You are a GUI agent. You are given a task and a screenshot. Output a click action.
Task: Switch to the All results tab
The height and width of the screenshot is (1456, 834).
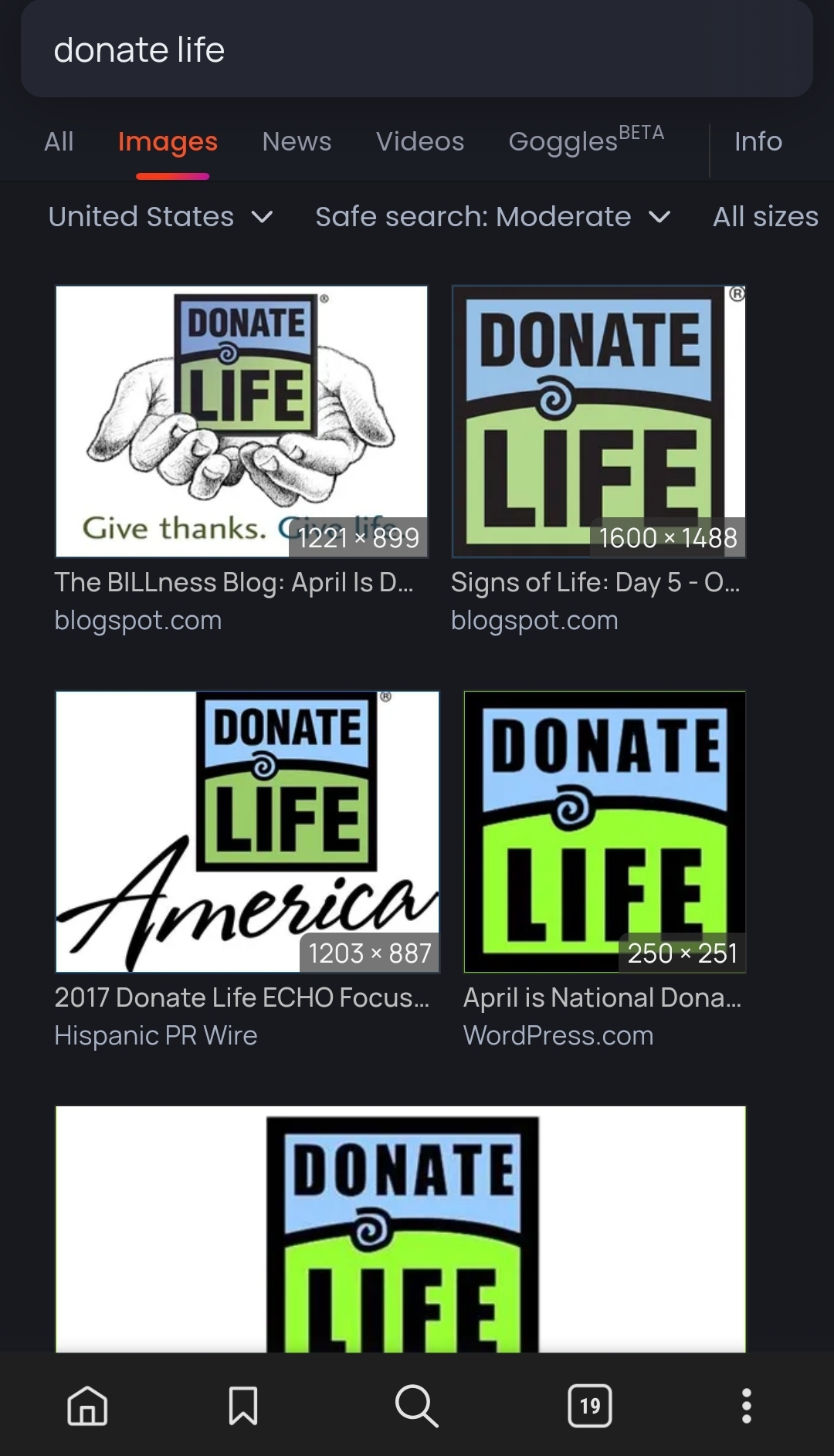(59, 142)
